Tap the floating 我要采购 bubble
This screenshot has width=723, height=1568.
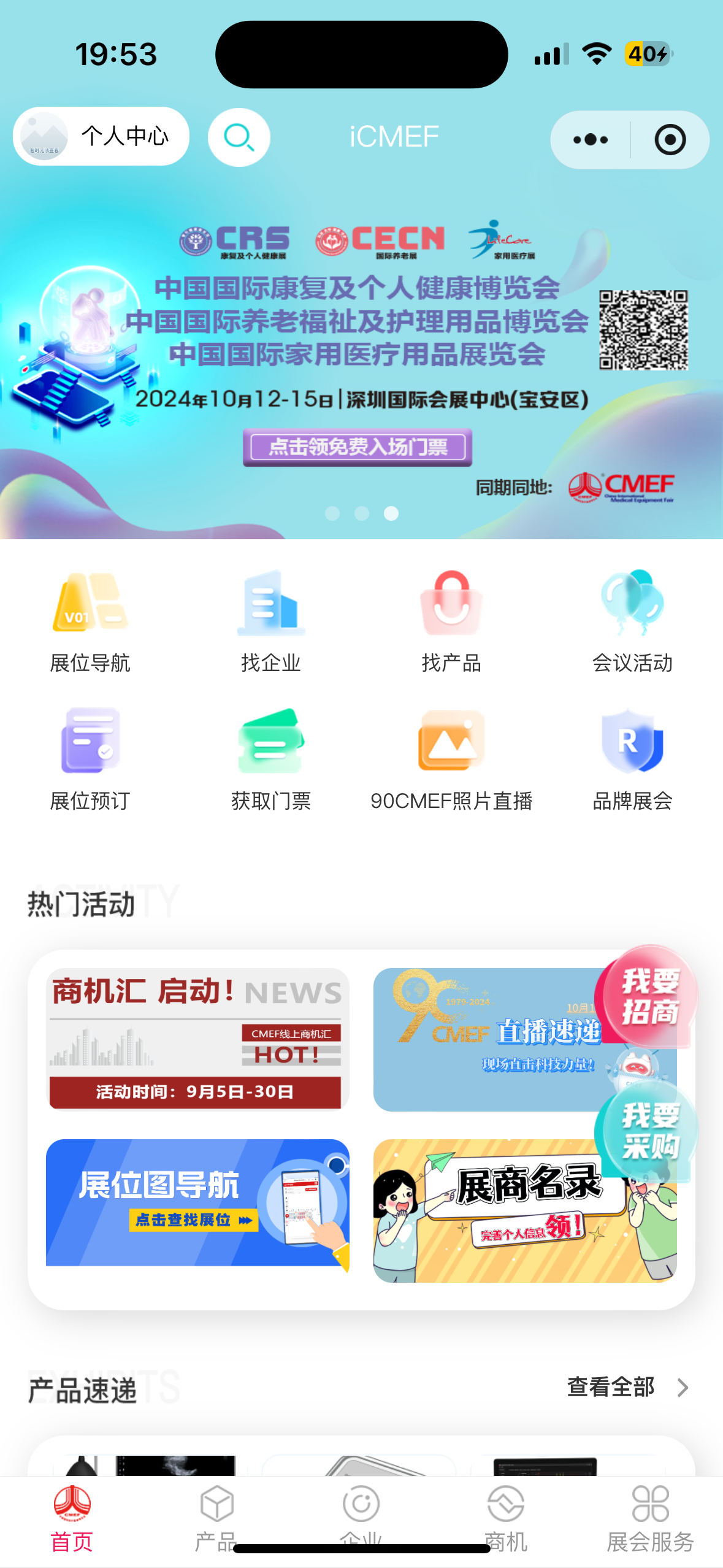point(649,1130)
